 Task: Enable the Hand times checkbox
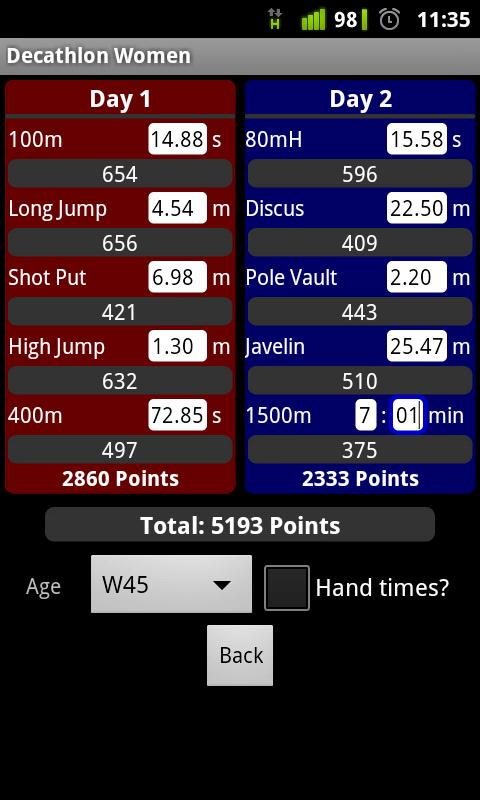click(287, 588)
